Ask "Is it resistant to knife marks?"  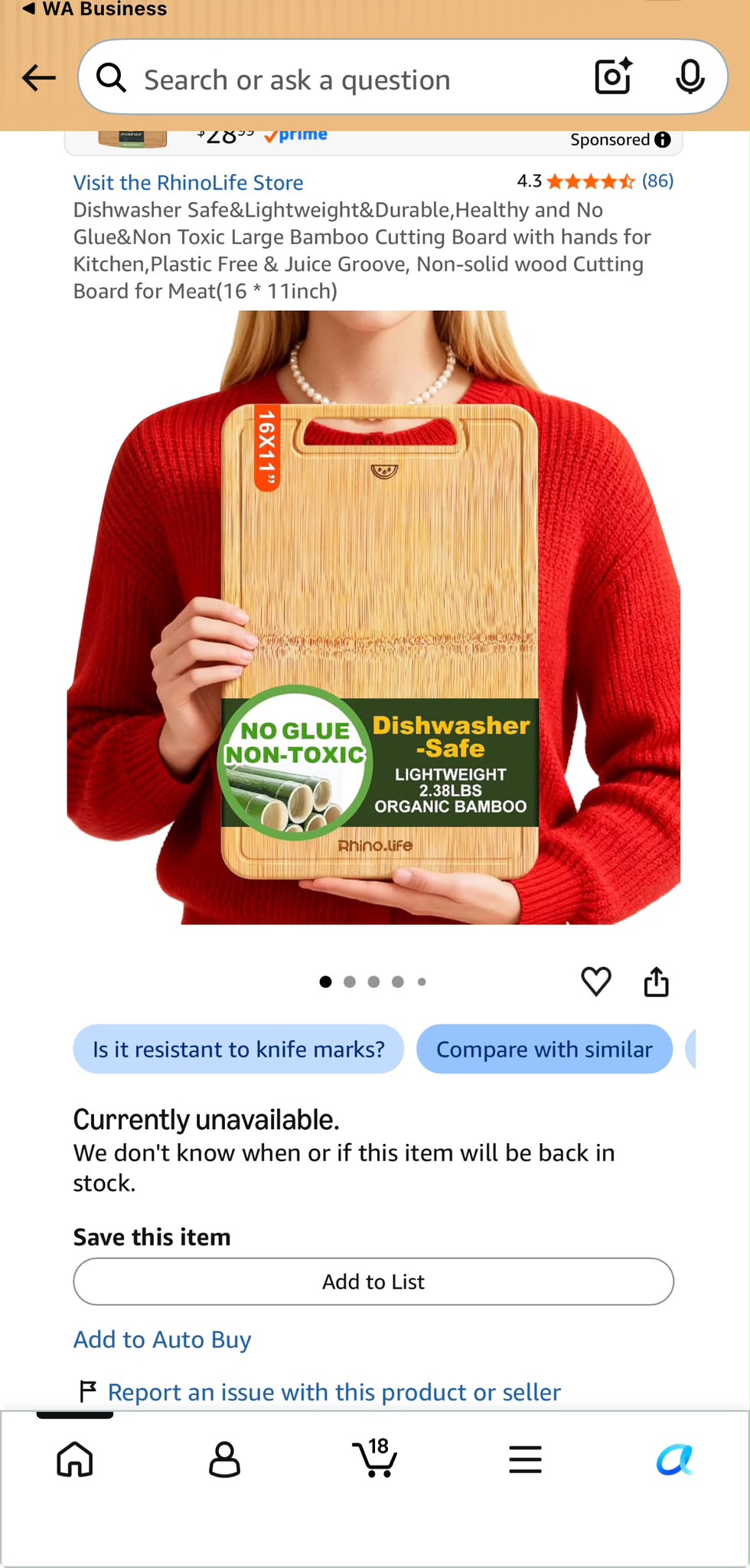238,1049
